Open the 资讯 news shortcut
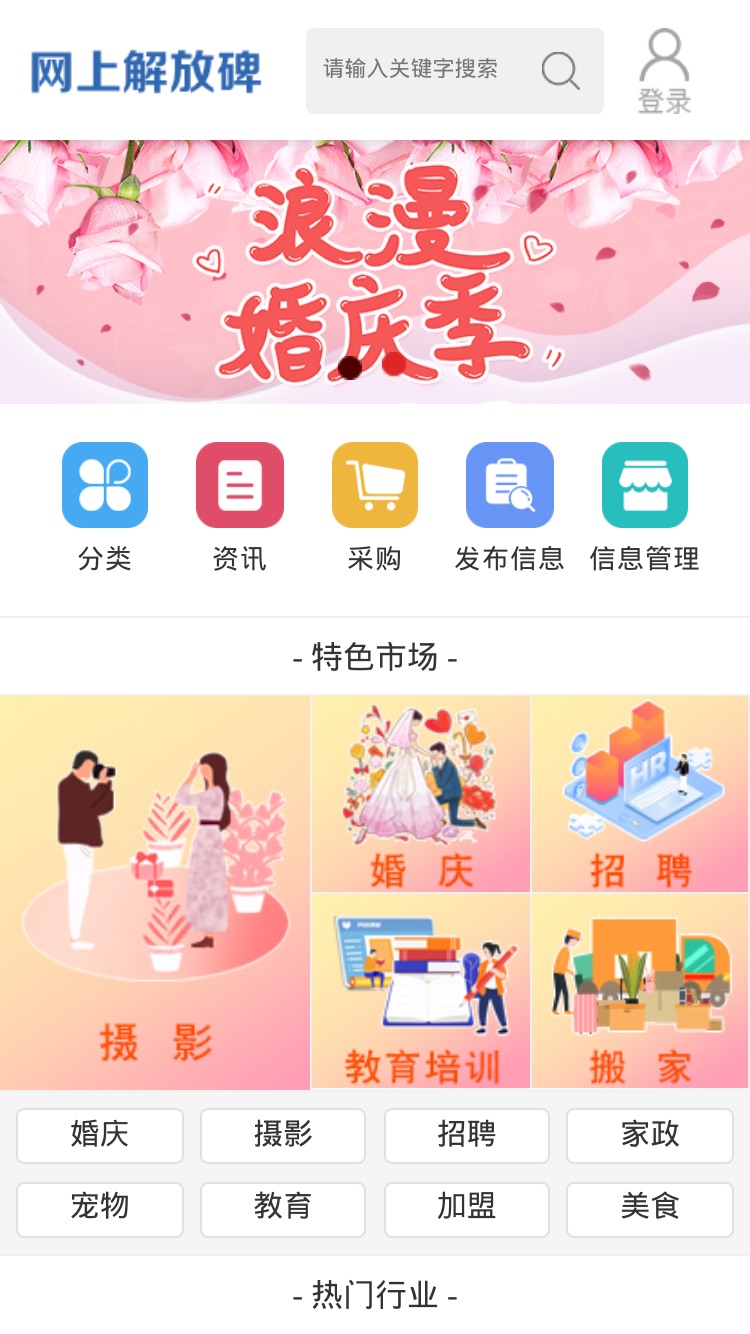Image resolution: width=750 pixels, height=1334 pixels. (x=240, y=508)
